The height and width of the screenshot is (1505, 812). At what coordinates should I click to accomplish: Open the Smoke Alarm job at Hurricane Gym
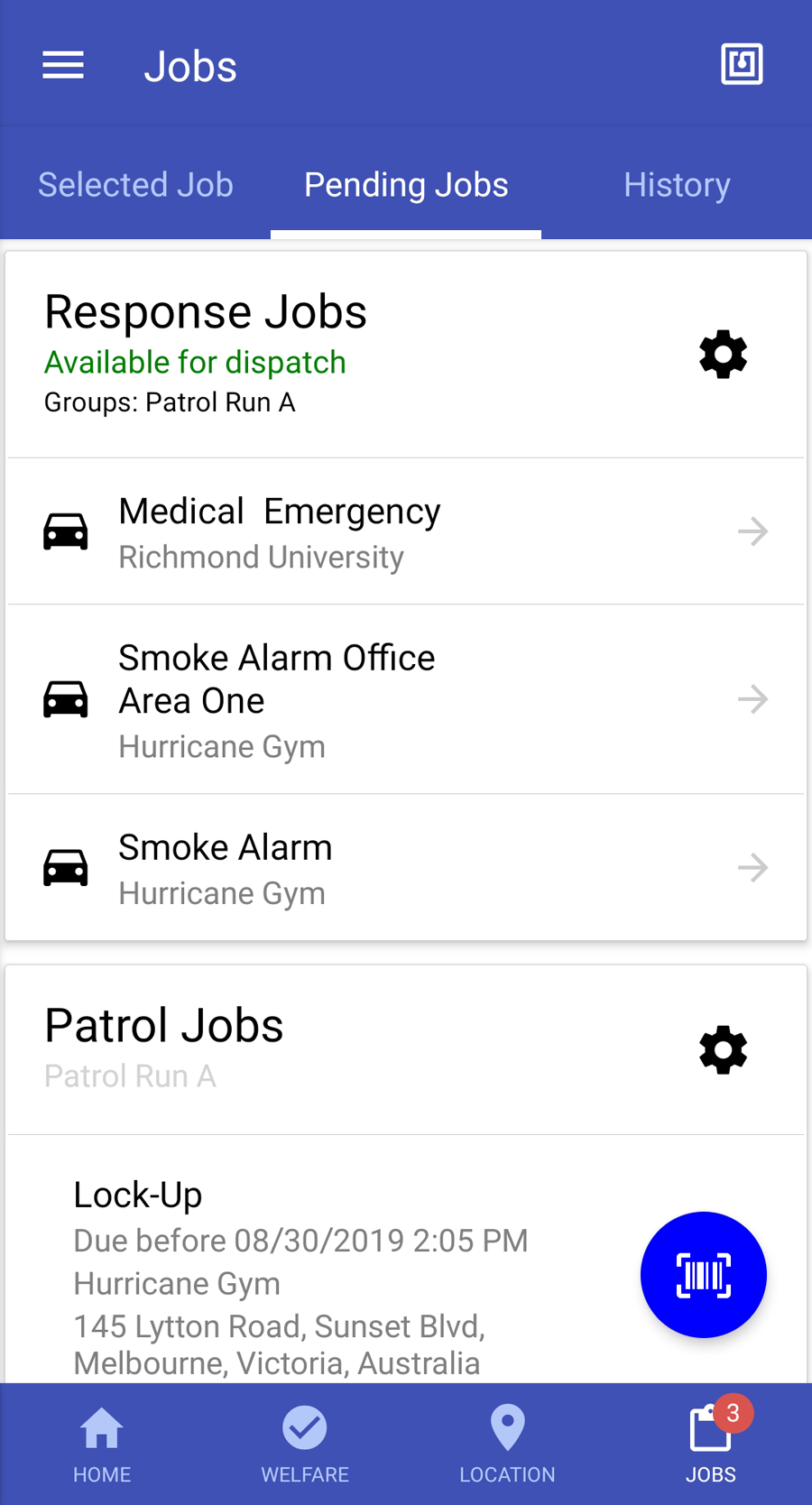(x=406, y=868)
